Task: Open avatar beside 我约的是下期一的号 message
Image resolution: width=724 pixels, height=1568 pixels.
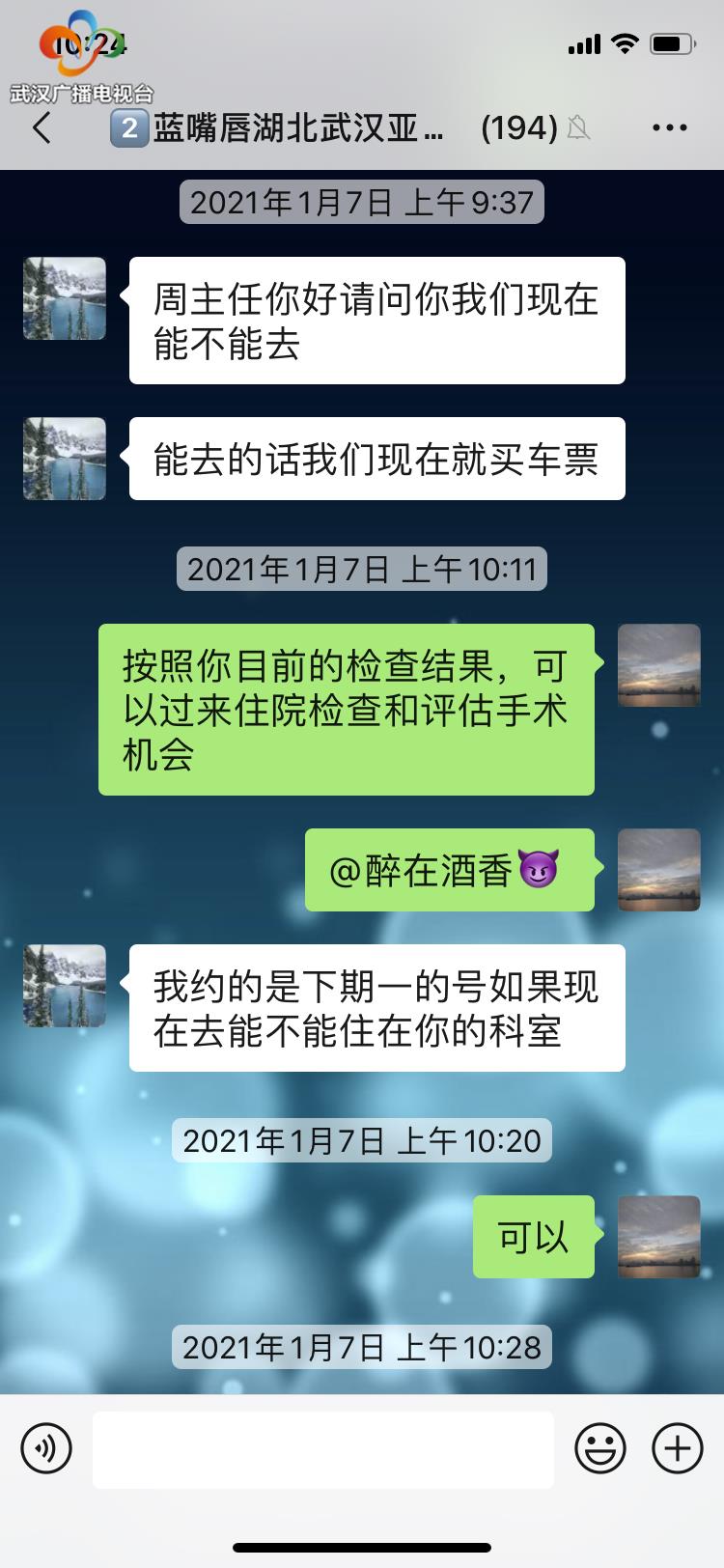Action: click(x=65, y=986)
